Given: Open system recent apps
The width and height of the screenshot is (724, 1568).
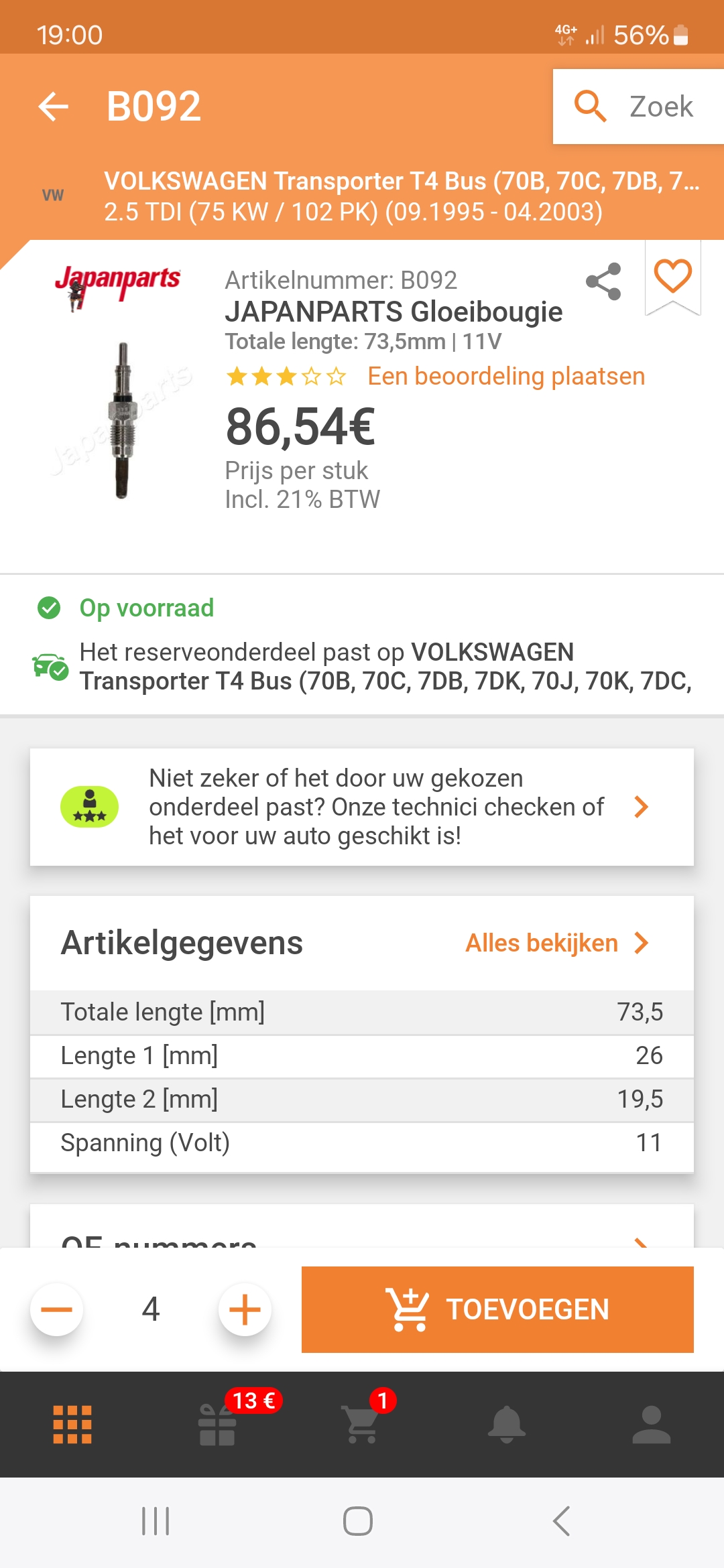Looking at the screenshot, I should (x=156, y=1521).
